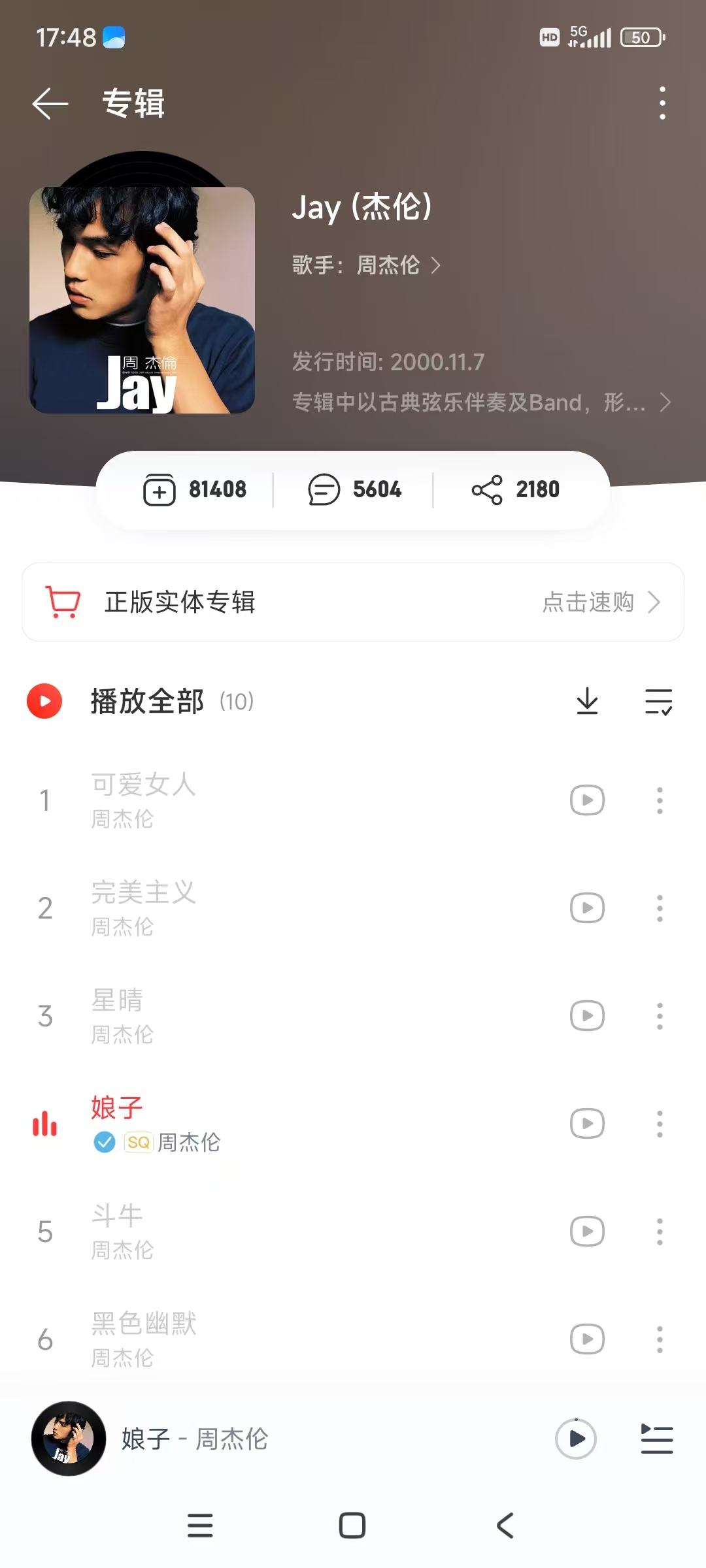Tap the shopping cart icon for physical album
706x1568 pixels.
(62, 602)
